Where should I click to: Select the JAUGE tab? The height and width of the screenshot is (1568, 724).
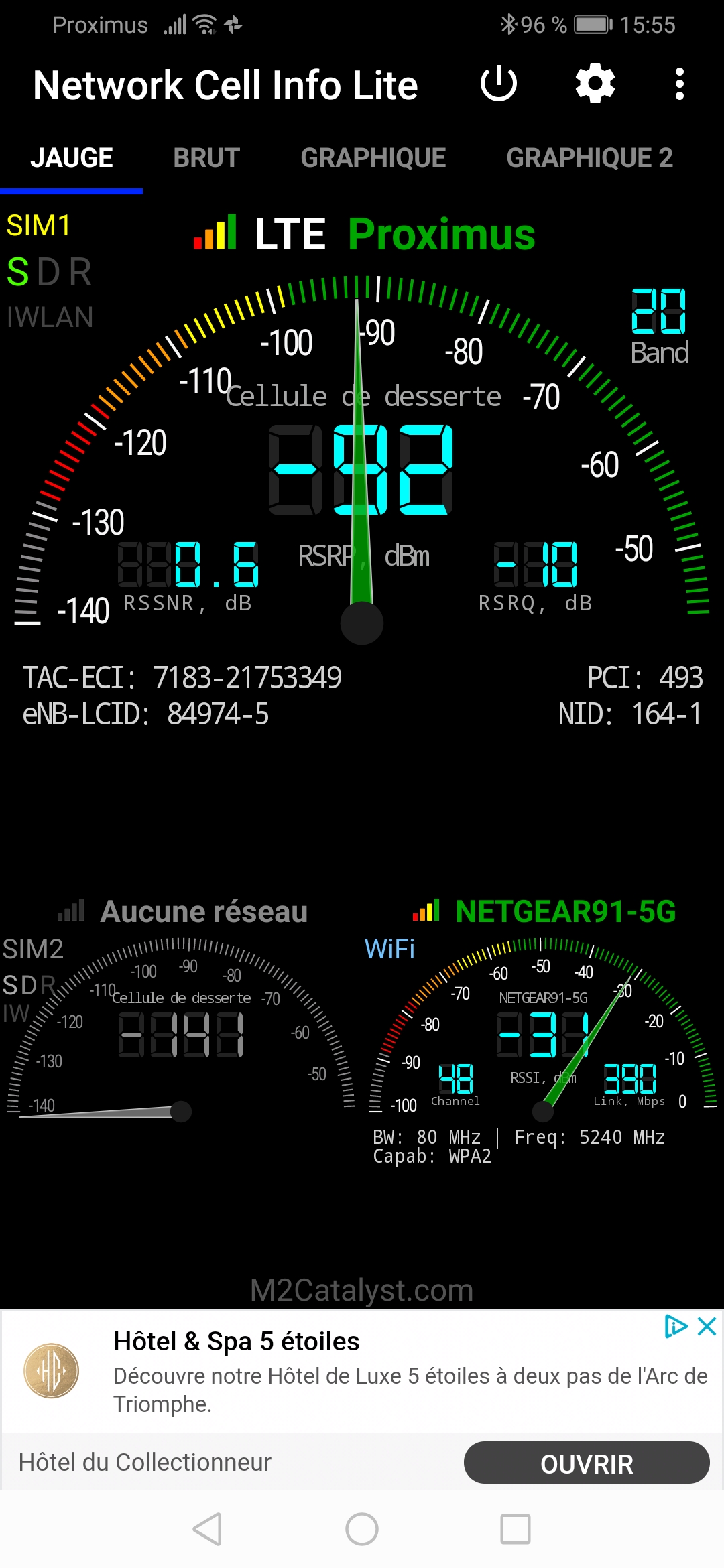(x=72, y=158)
